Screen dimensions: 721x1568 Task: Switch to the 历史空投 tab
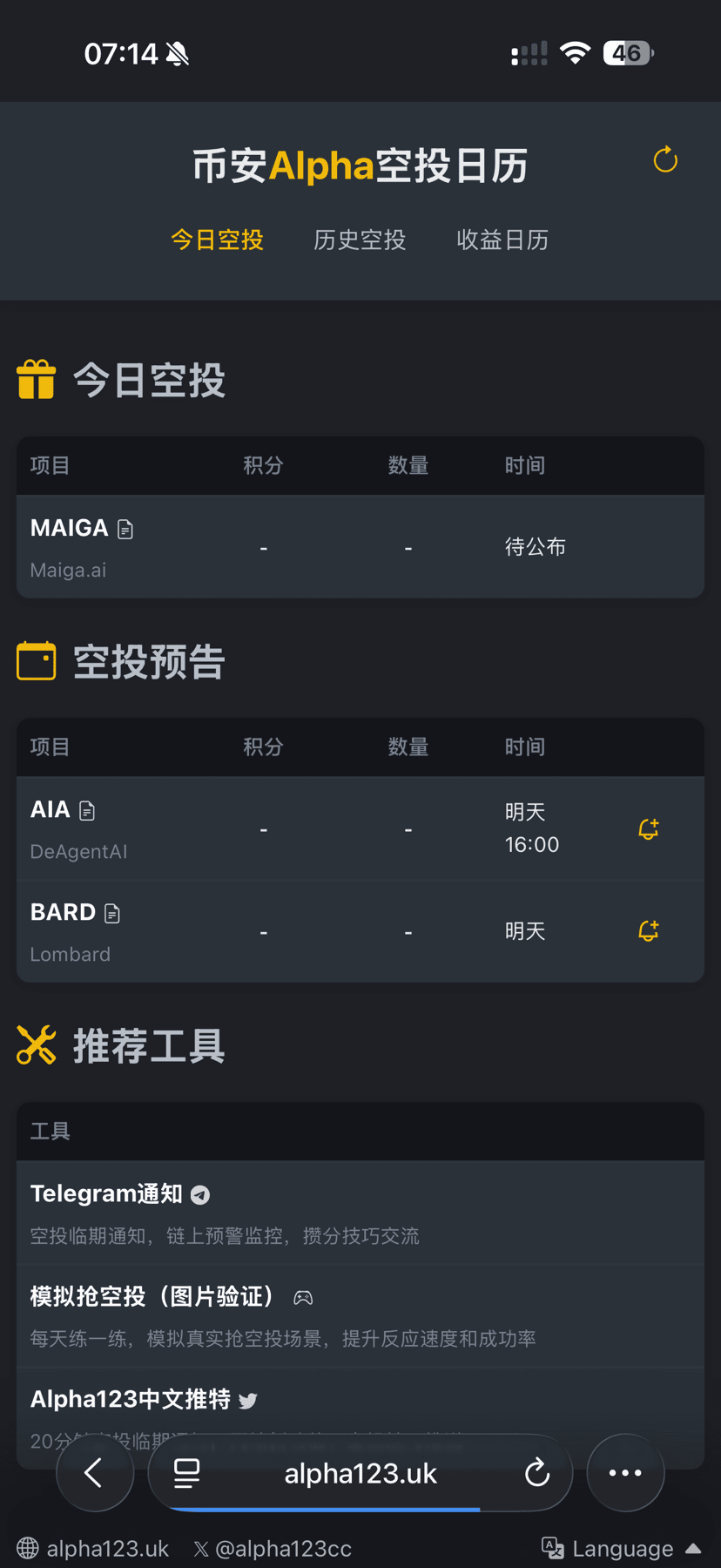[x=360, y=240]
